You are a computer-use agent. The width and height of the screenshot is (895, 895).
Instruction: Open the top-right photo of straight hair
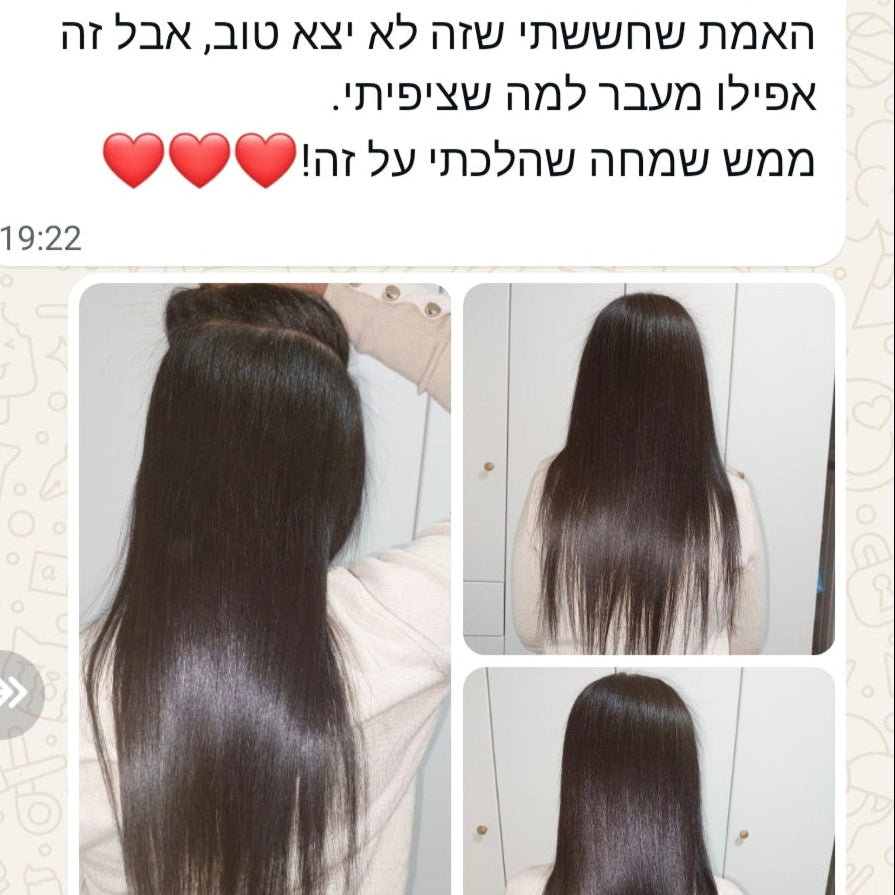pos(649,468)
